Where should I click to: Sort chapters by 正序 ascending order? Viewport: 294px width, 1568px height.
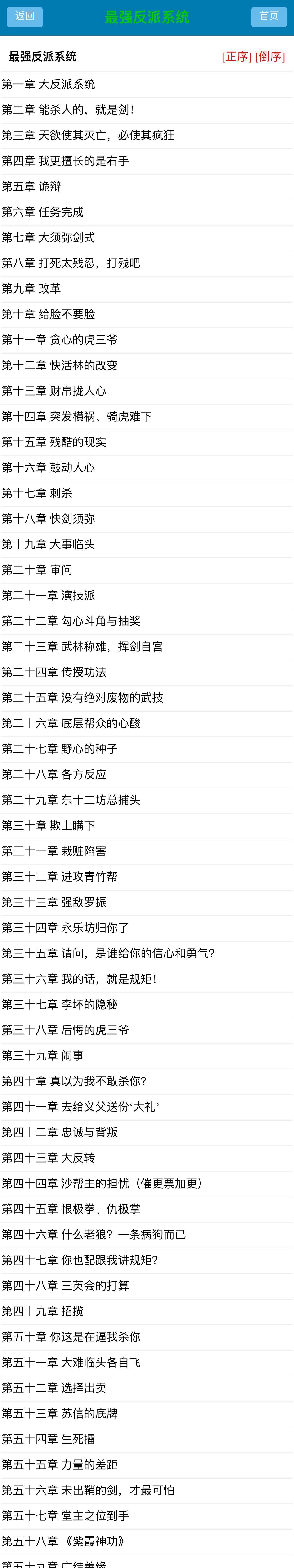[237, 57]
